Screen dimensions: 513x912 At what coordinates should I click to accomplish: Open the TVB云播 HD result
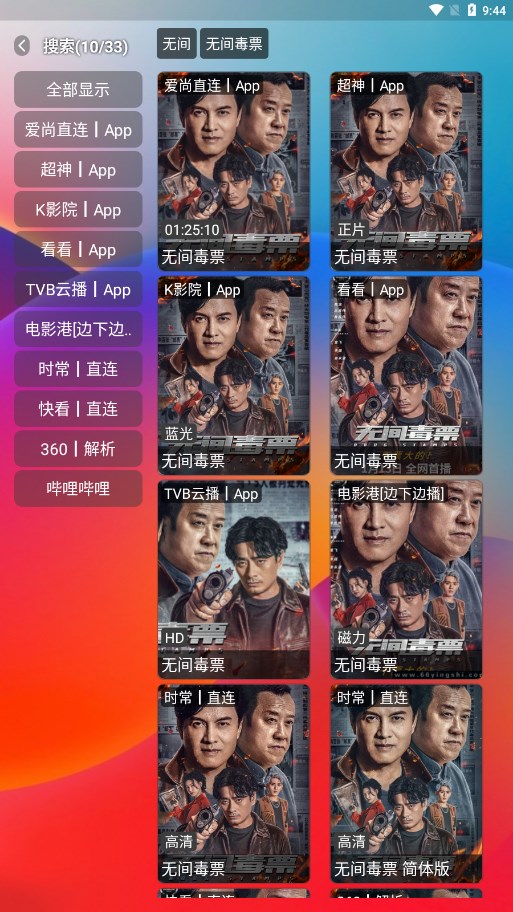point(234,579)
